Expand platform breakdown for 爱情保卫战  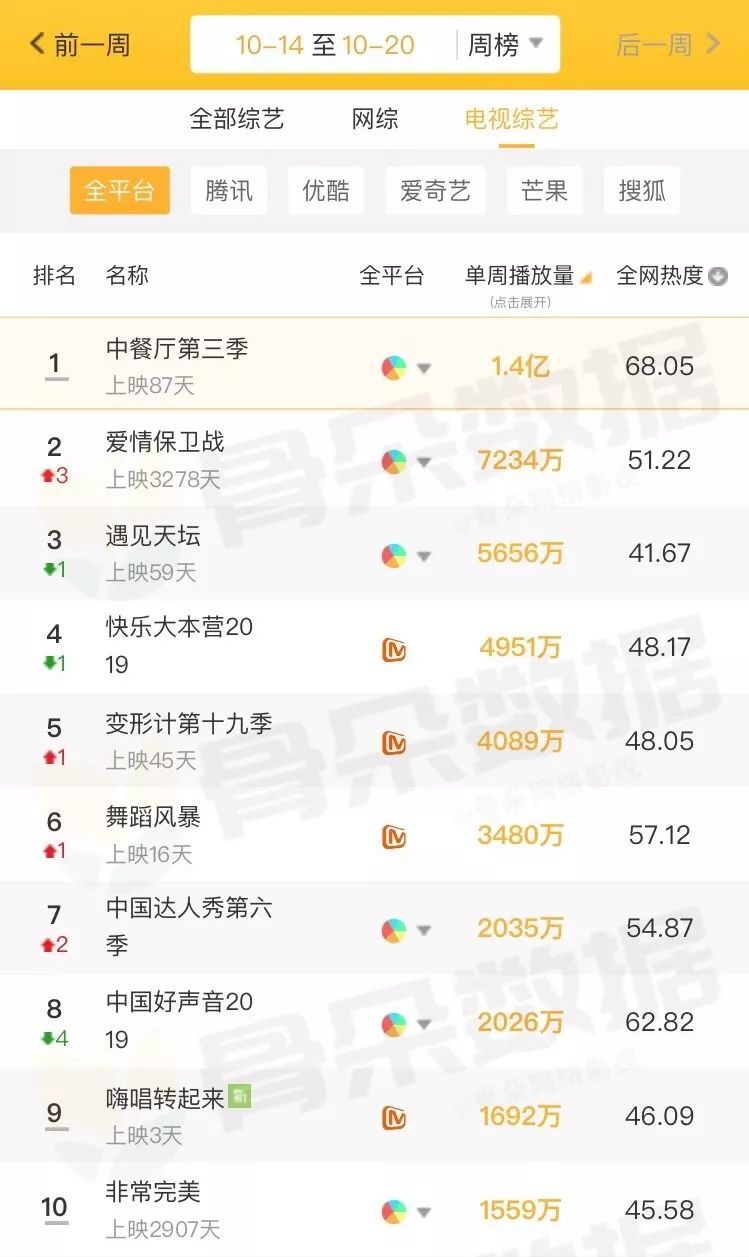406,462
